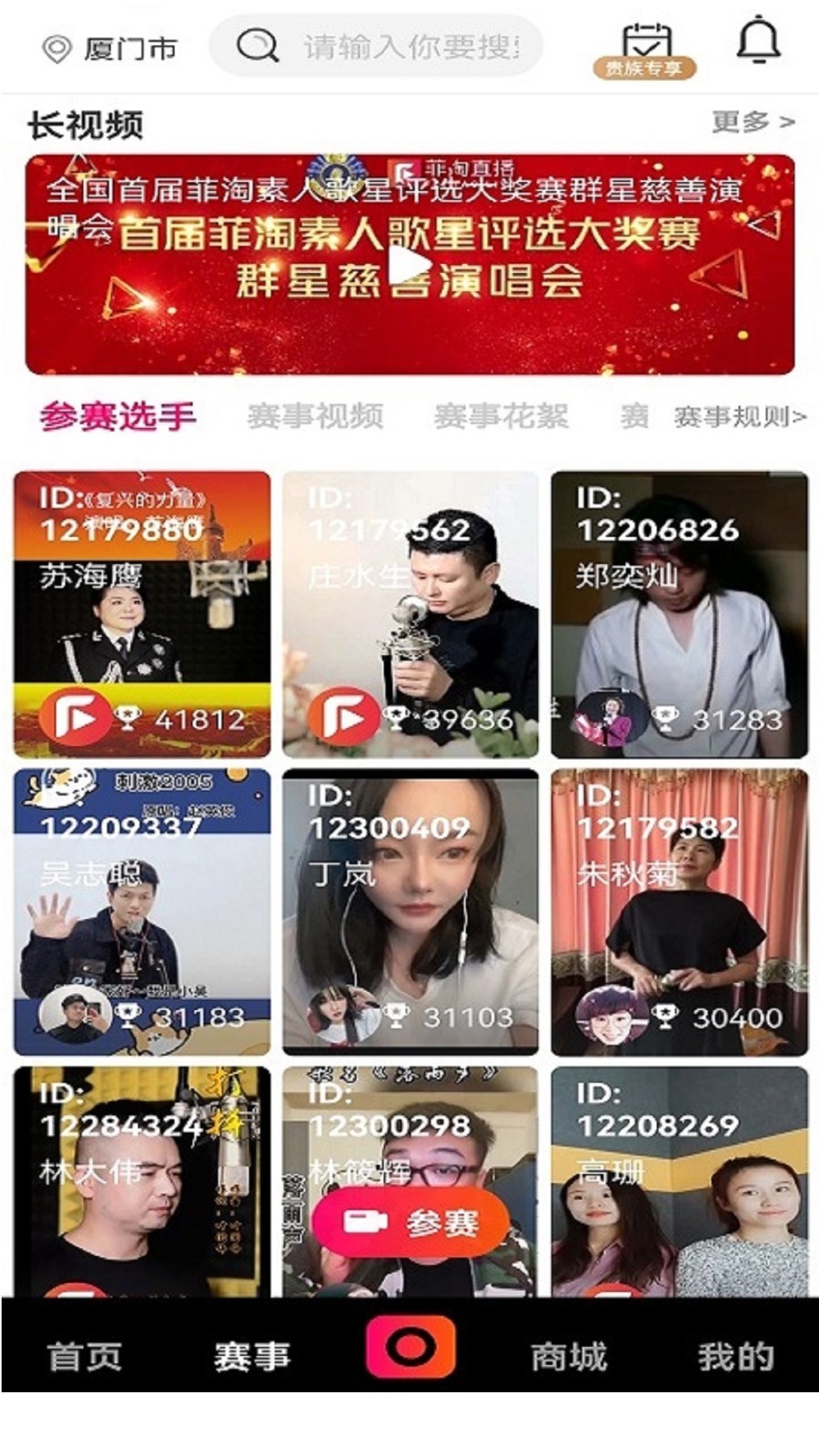Image resolution: width=819 pixels, height=1456 pixels.
Task: Open contestant 庄水生's card
Action: coord(410,614)
